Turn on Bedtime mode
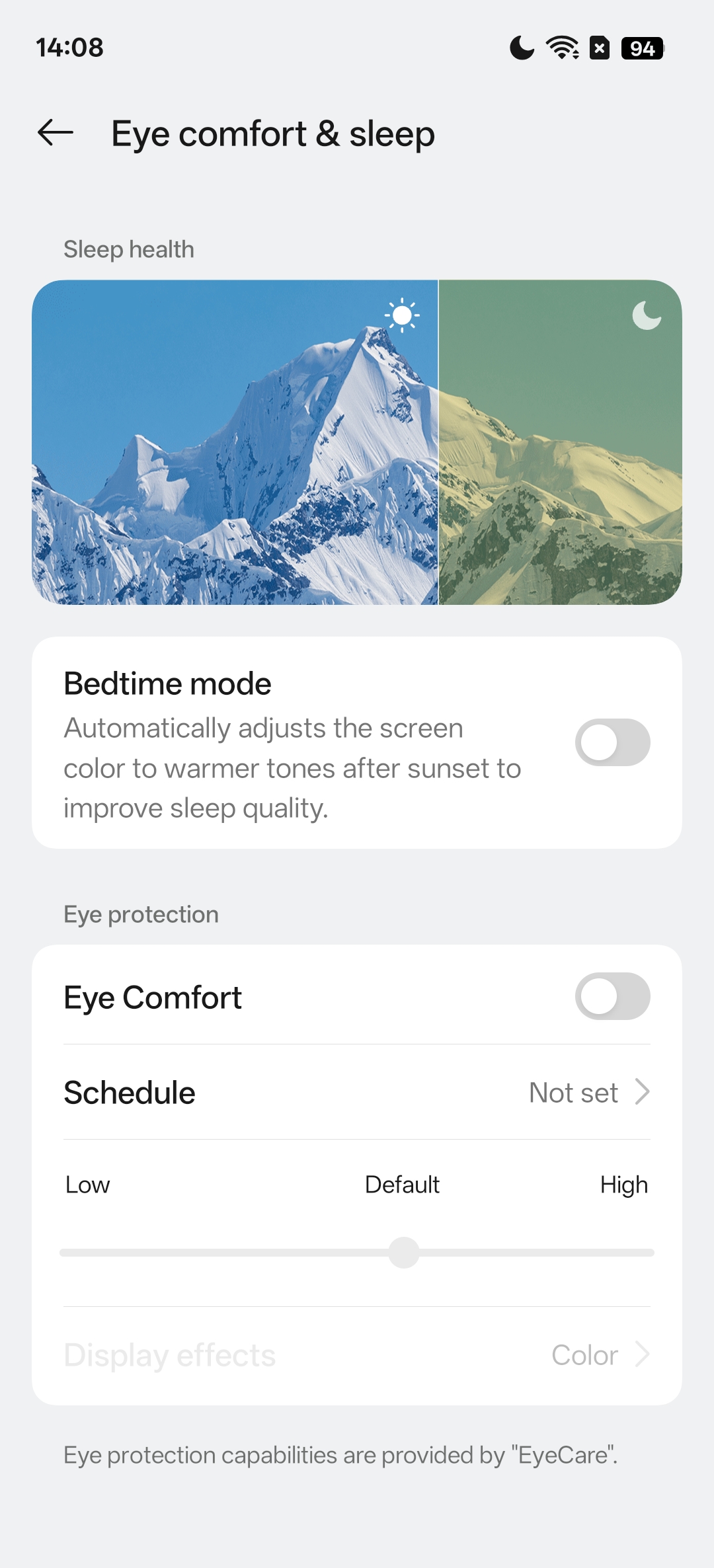 point(612,742)
